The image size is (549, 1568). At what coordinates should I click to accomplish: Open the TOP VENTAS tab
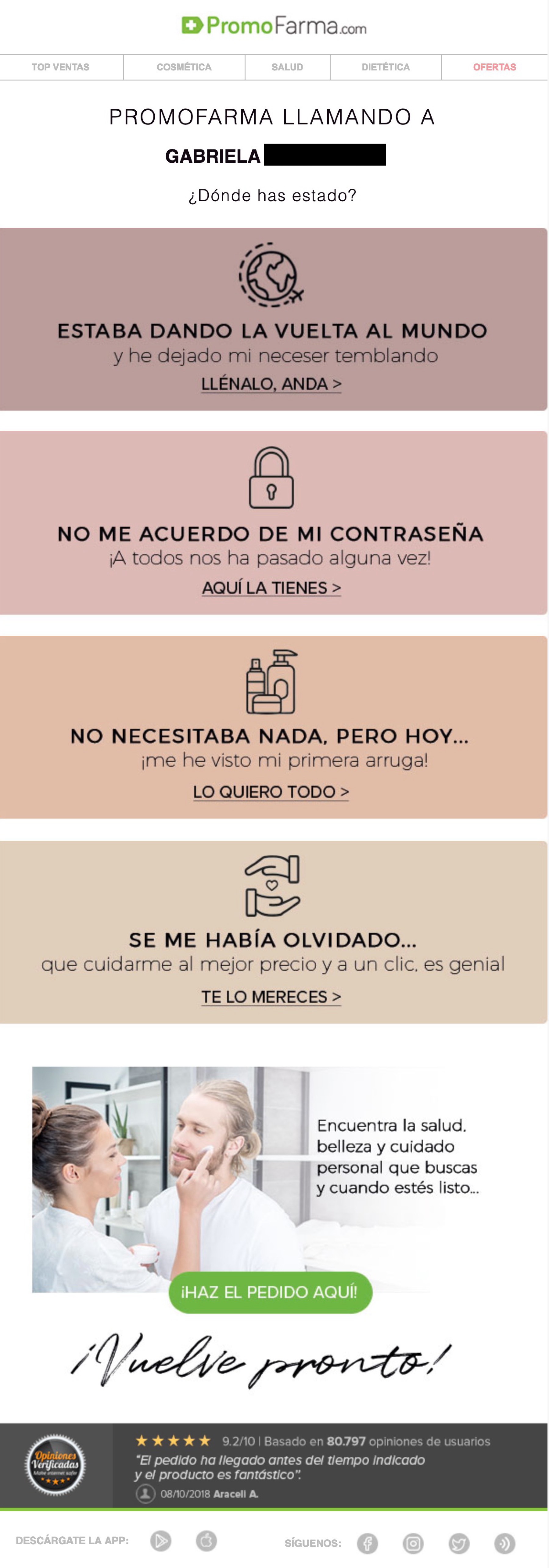tap(60, 67)
